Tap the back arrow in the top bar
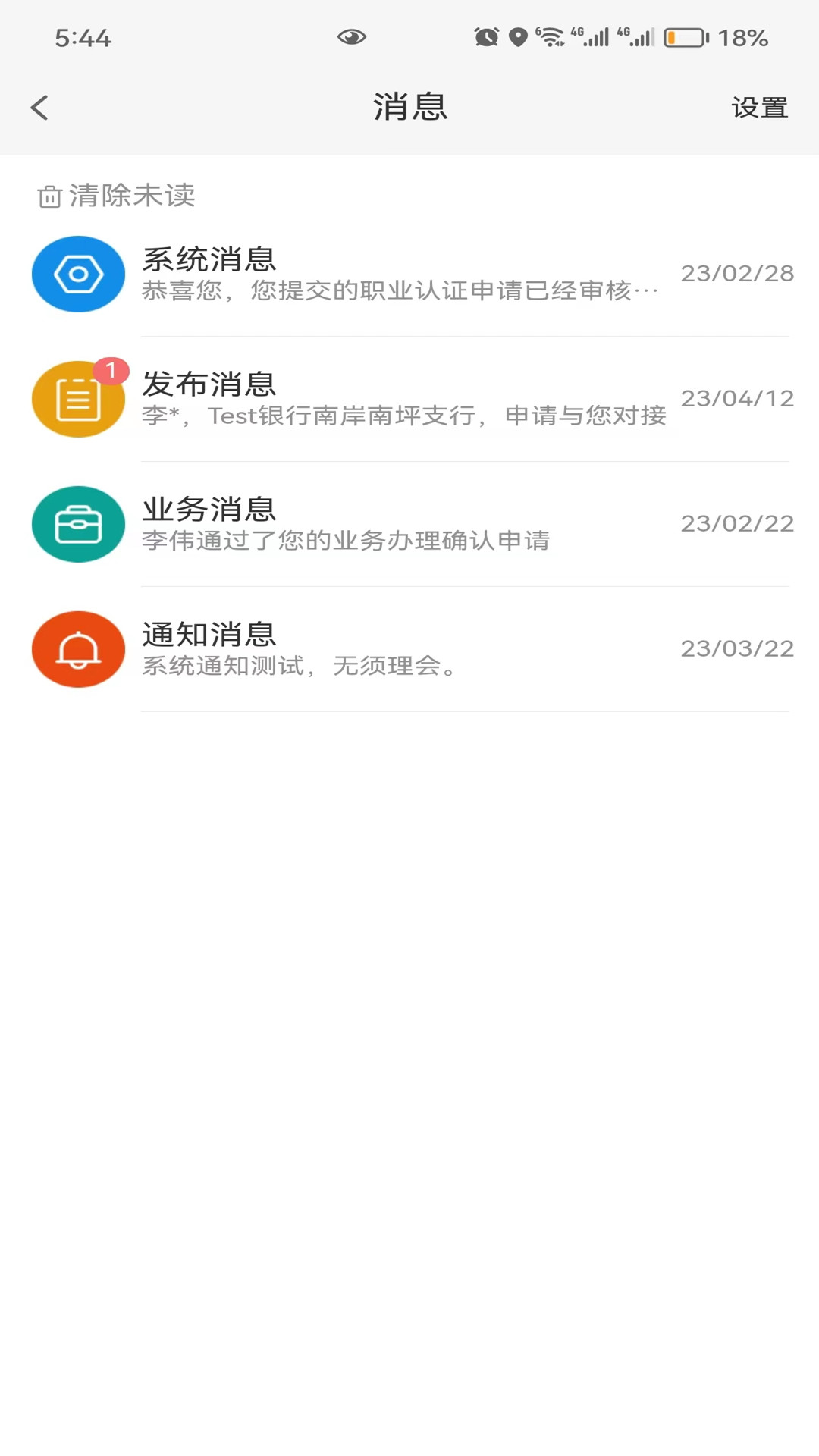 tap(40, 107)
